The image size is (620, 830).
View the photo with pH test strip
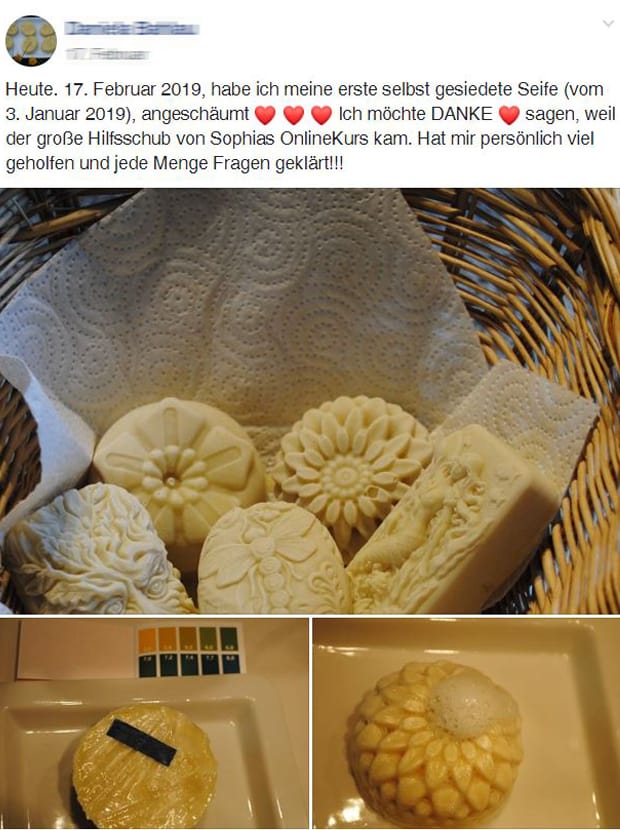click(x=154, y=723)
